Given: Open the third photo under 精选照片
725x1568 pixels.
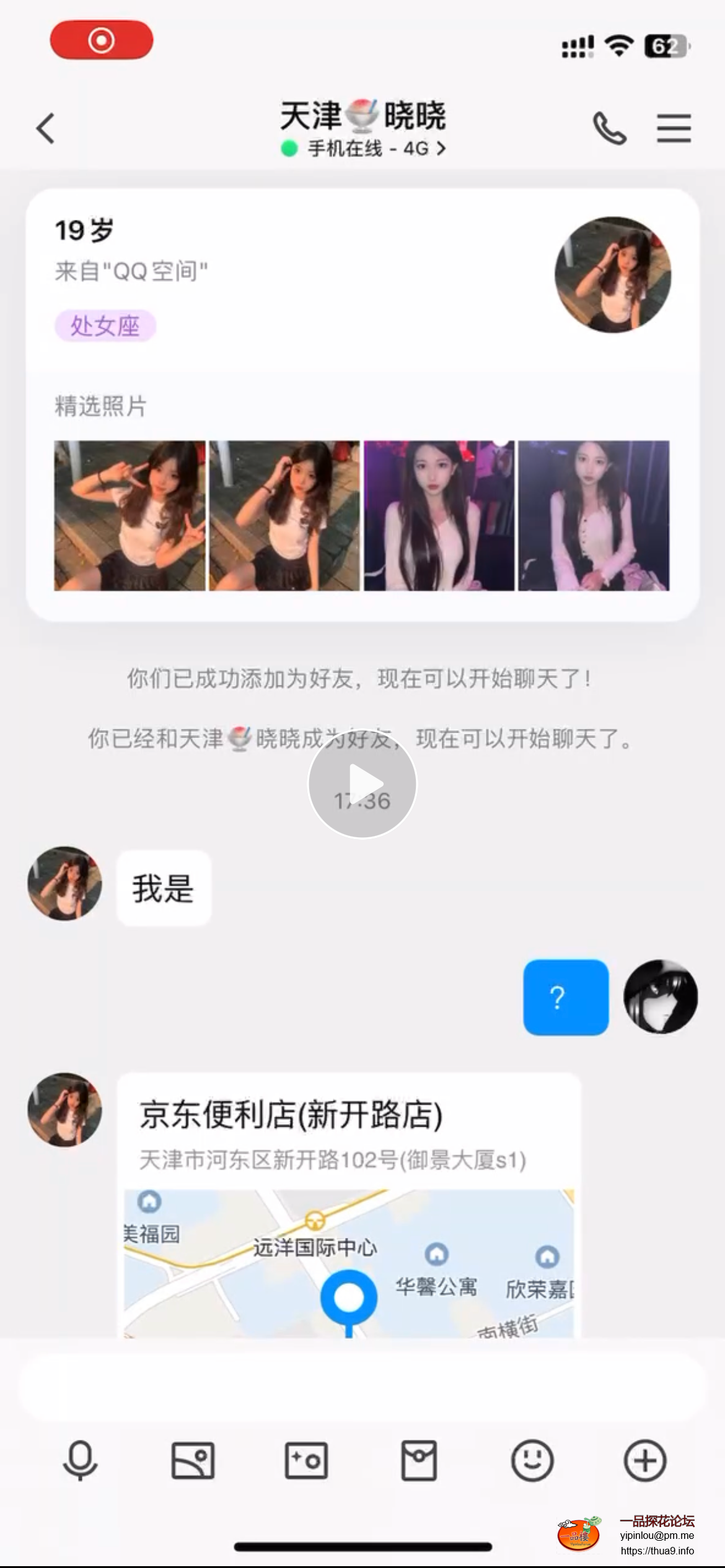Looking at the screenshot, I should tap(439, 515).
